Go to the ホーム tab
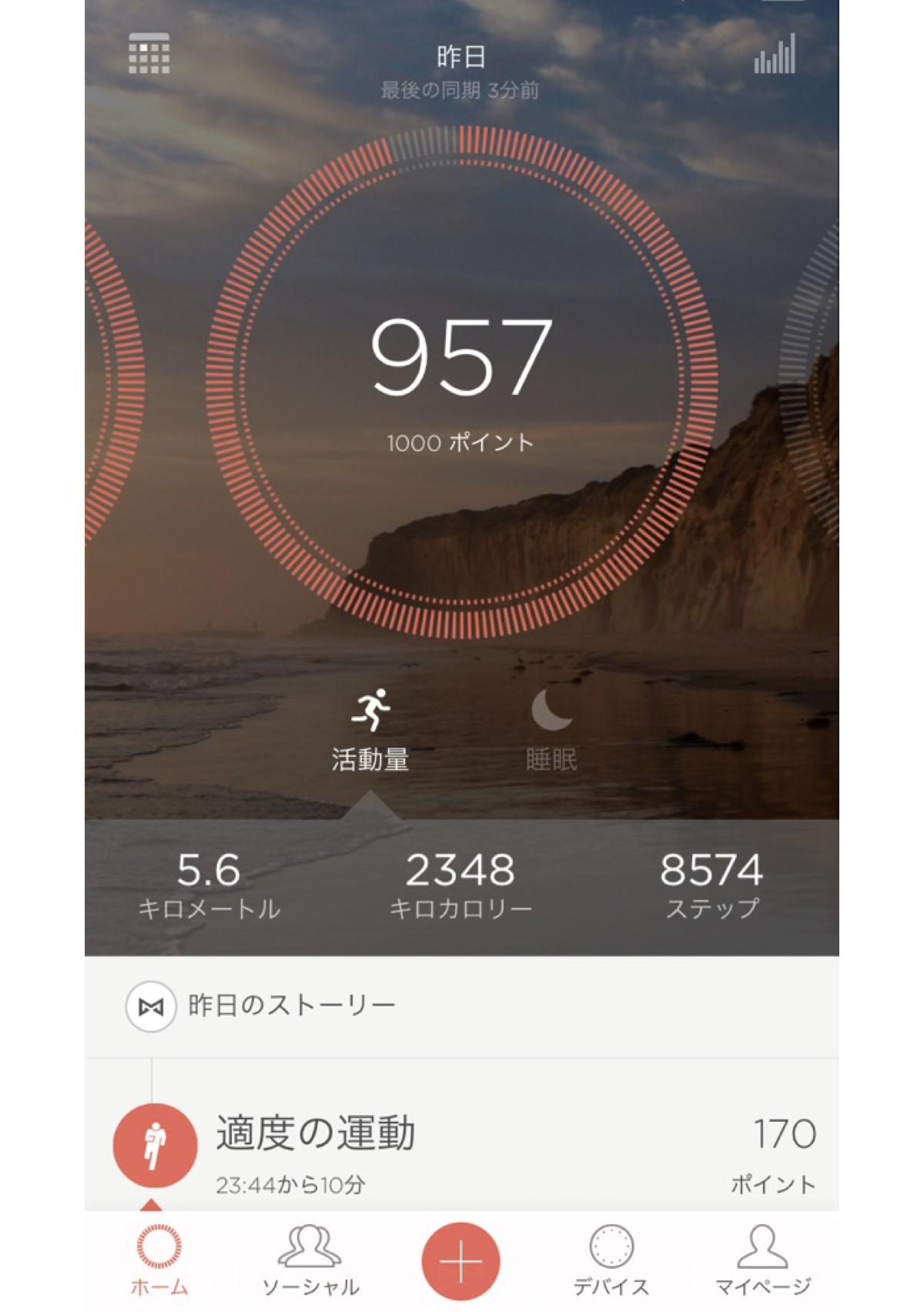The height and width of the screenshot is (1312, 924). (159, 1260)
